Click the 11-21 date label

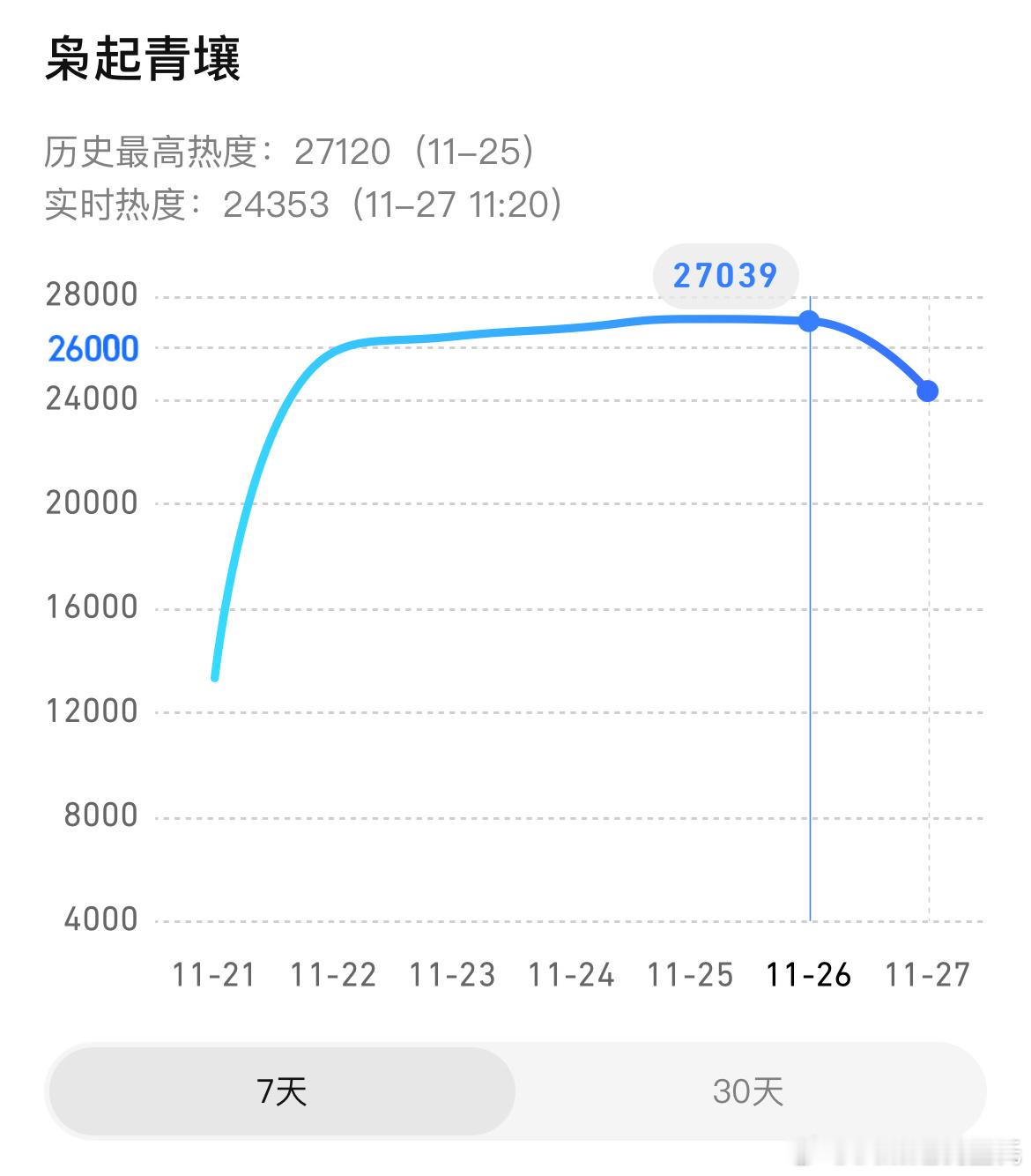[211, 976]
